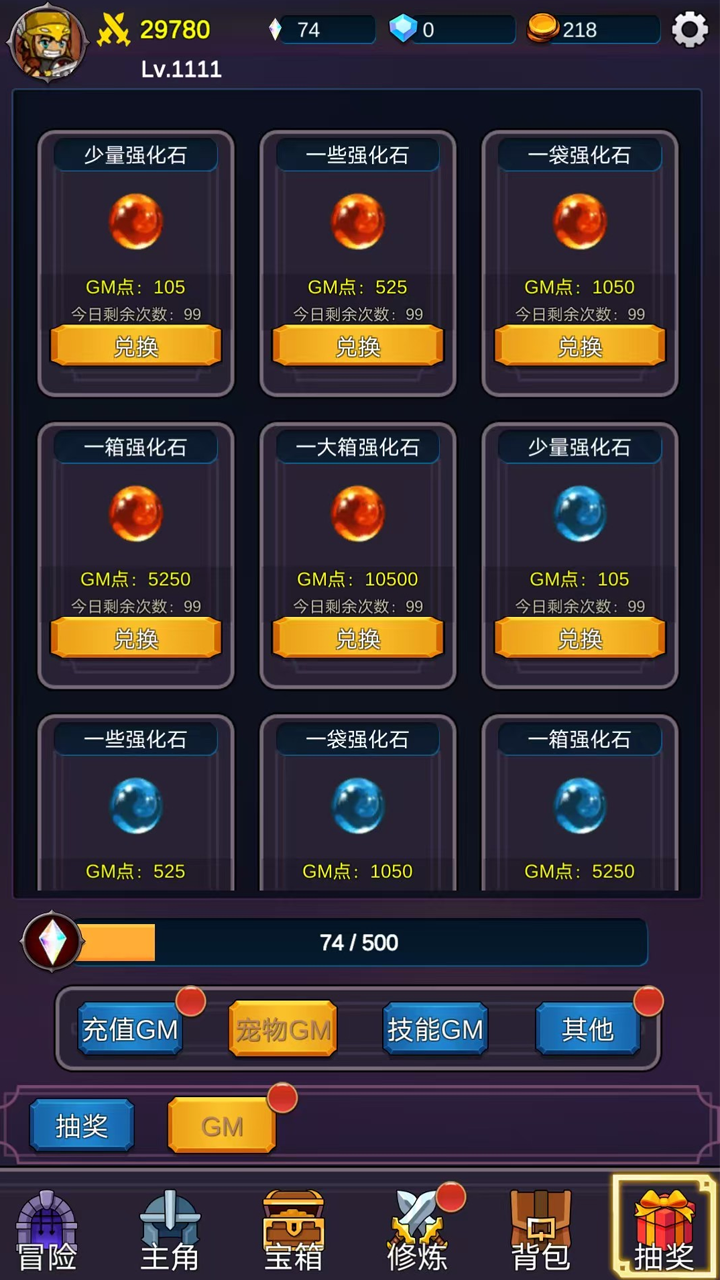Select the 宠物GM tab
Viewport: 720px width, 1280px height.
283,1029
